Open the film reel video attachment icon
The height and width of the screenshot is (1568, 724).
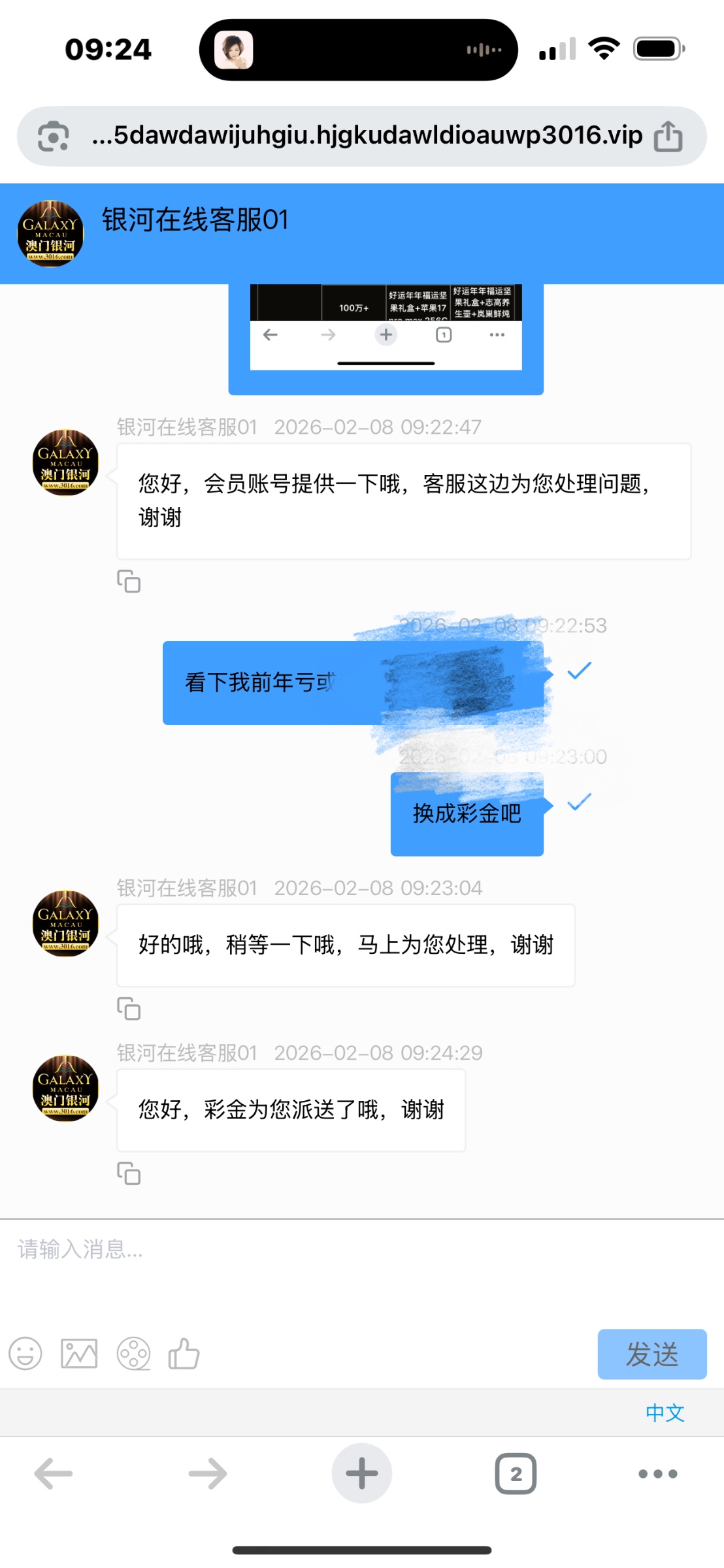(133, 1353)
